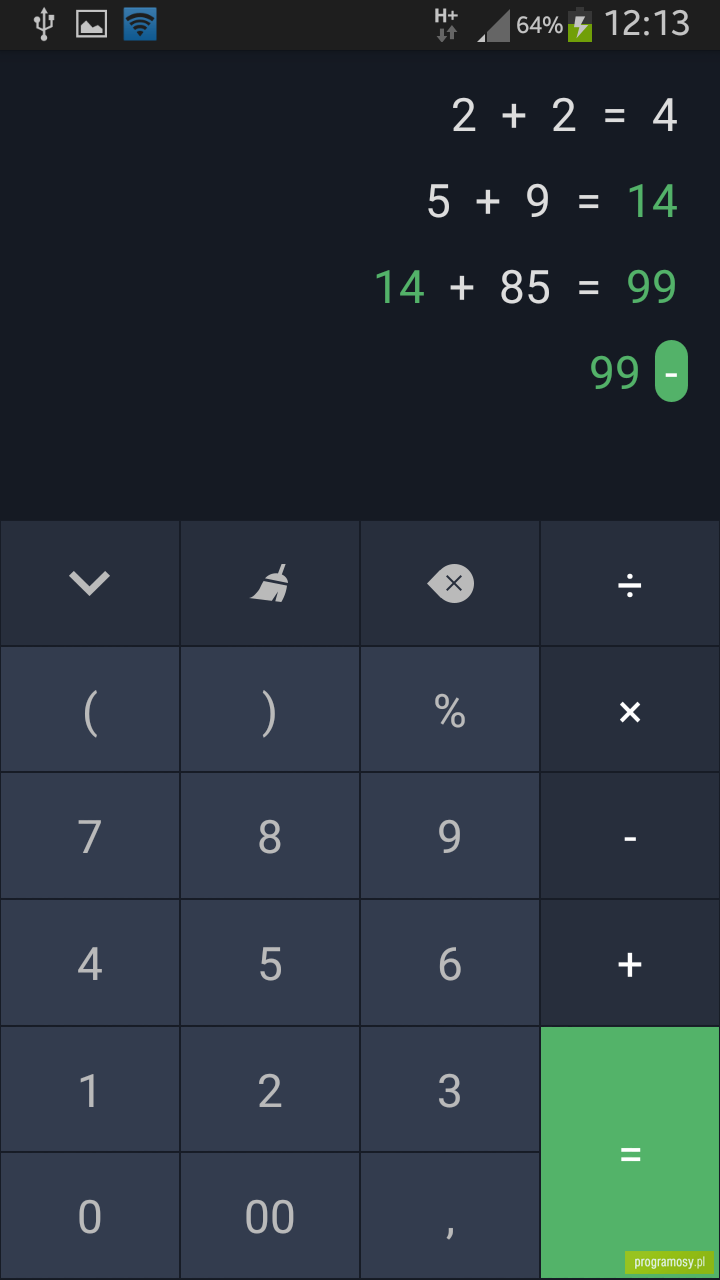
Task: Insert a closing parenthesis
Action: tap(270, 710)
